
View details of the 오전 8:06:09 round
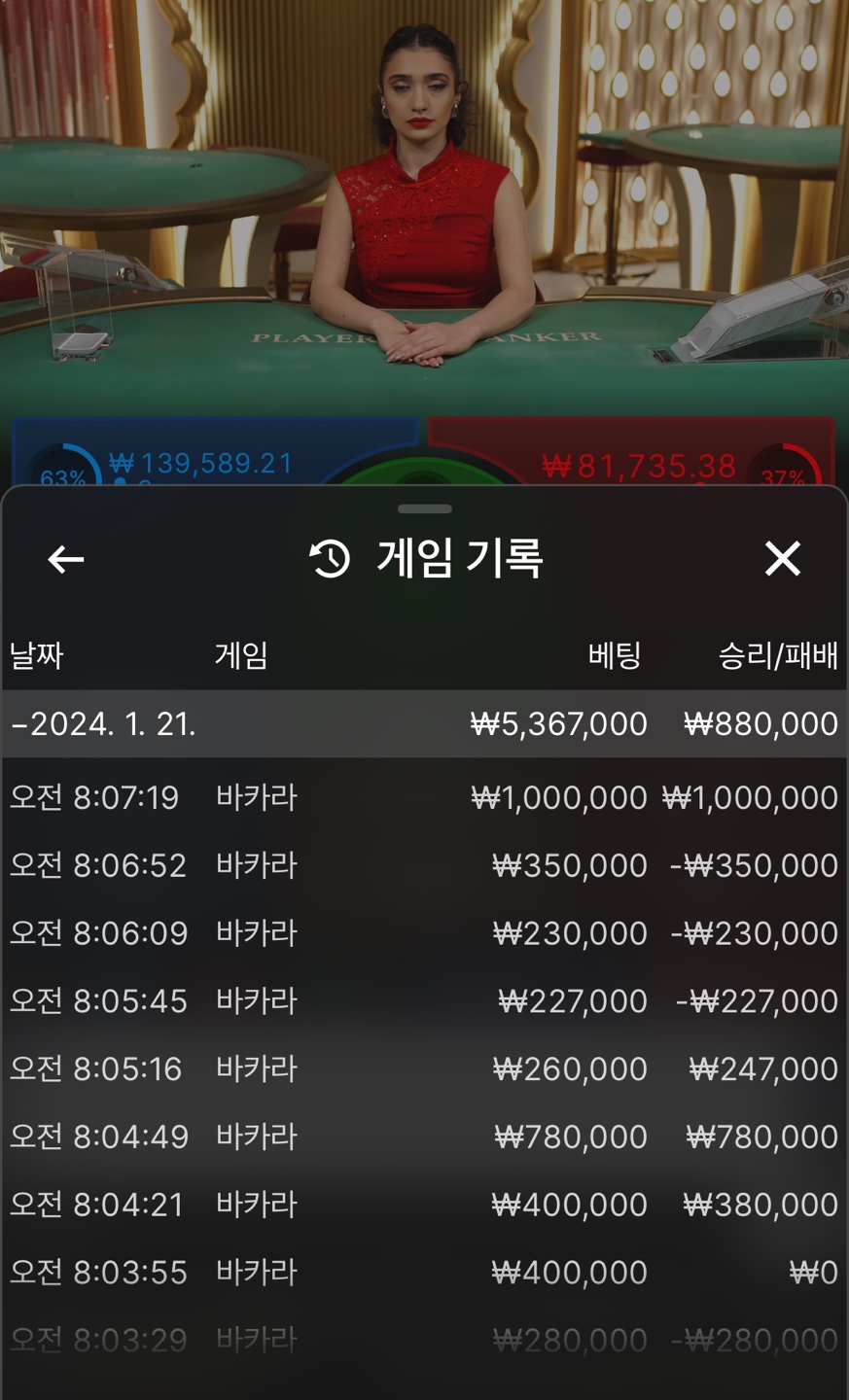424,933
